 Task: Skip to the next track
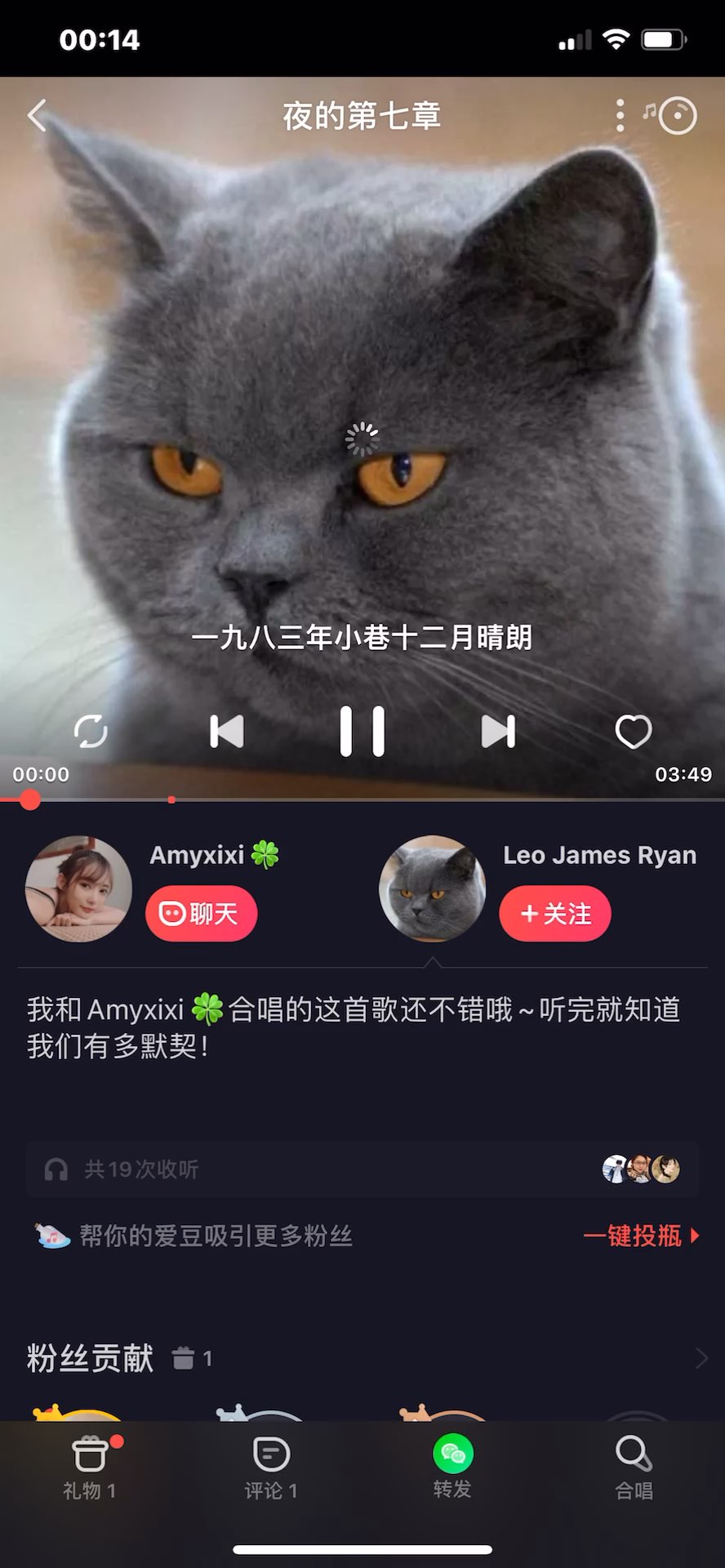[x=498, y=731]
